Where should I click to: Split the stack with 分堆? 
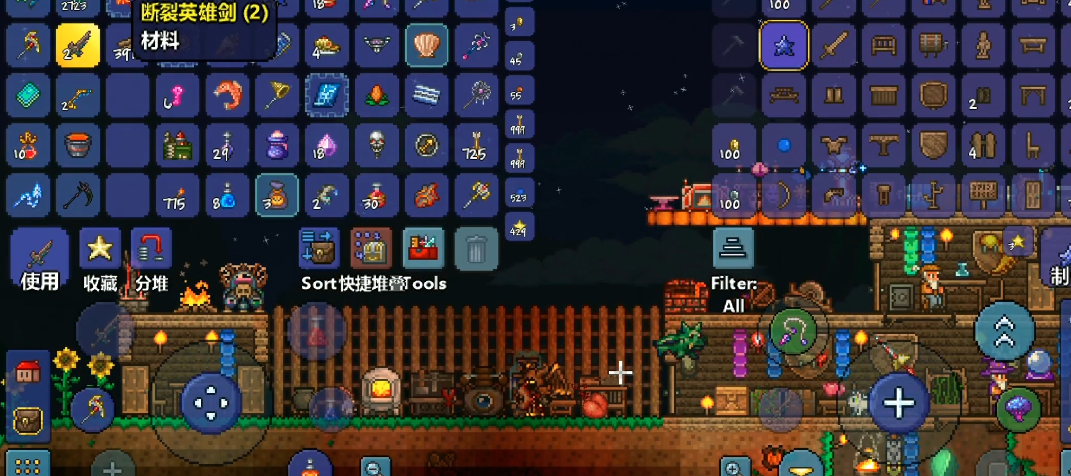pyautogui.click(x=151, y=258)
